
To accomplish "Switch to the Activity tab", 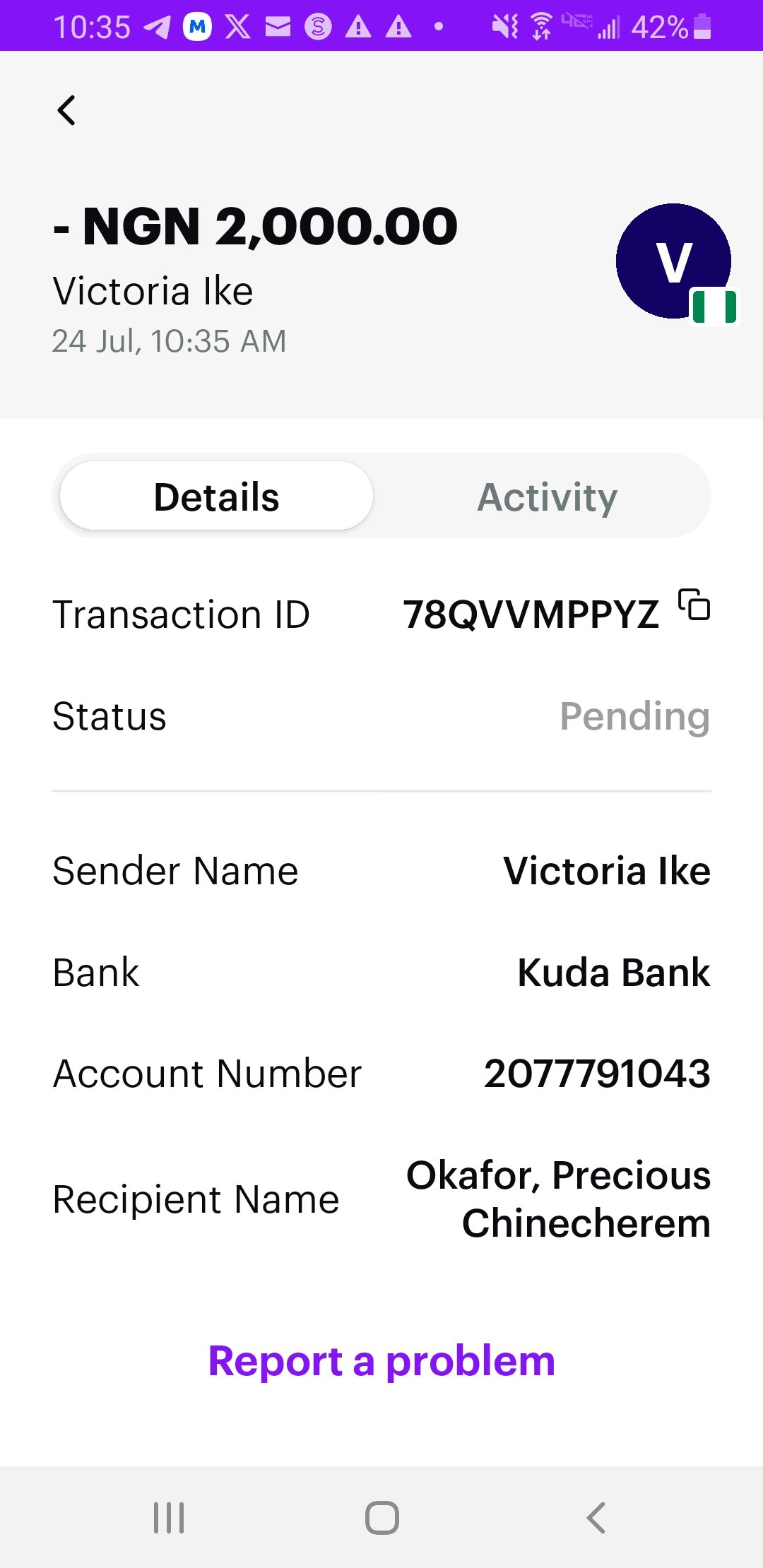I will [x=547, y=497].
